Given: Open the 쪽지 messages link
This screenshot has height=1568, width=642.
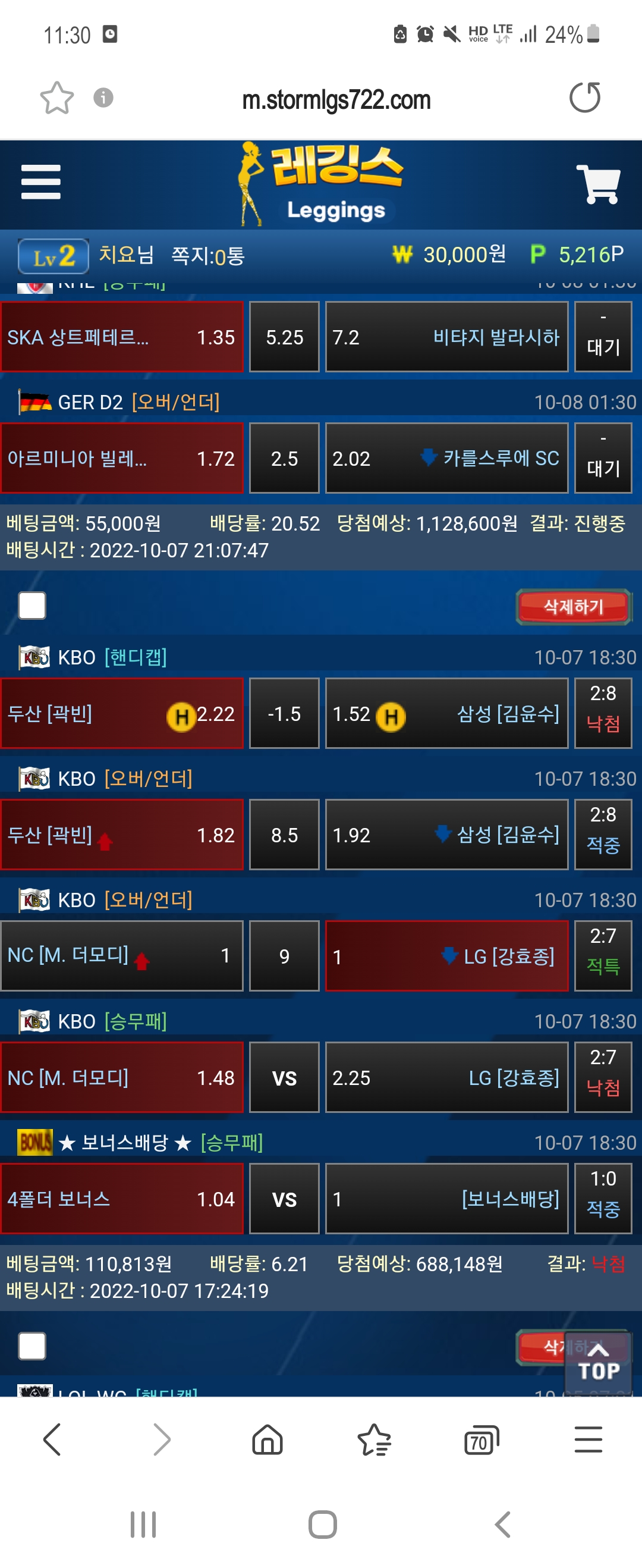Looking at the screenshot, I should 207,256.
